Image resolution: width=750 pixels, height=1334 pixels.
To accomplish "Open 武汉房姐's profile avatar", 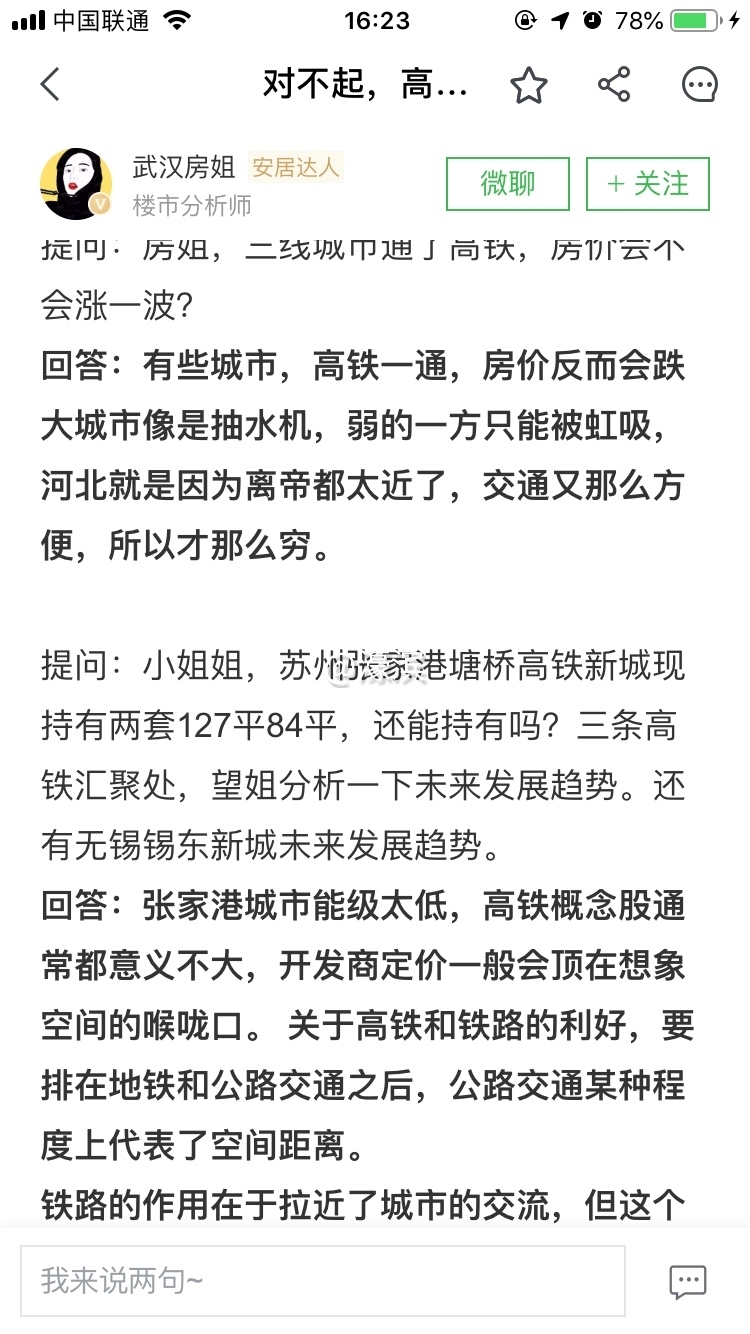I will pos(76,184).
